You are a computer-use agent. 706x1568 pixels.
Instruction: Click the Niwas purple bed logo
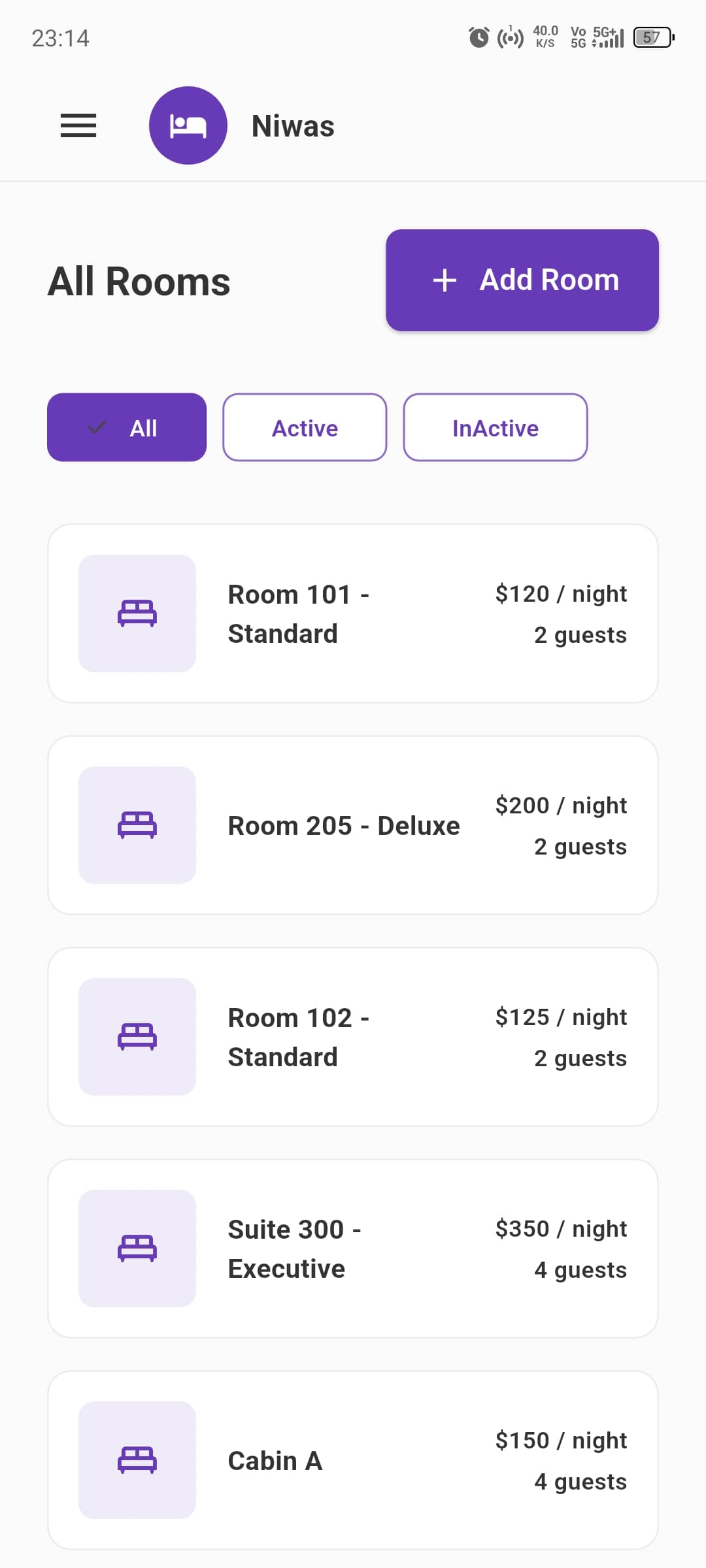(x=188, y=124)
